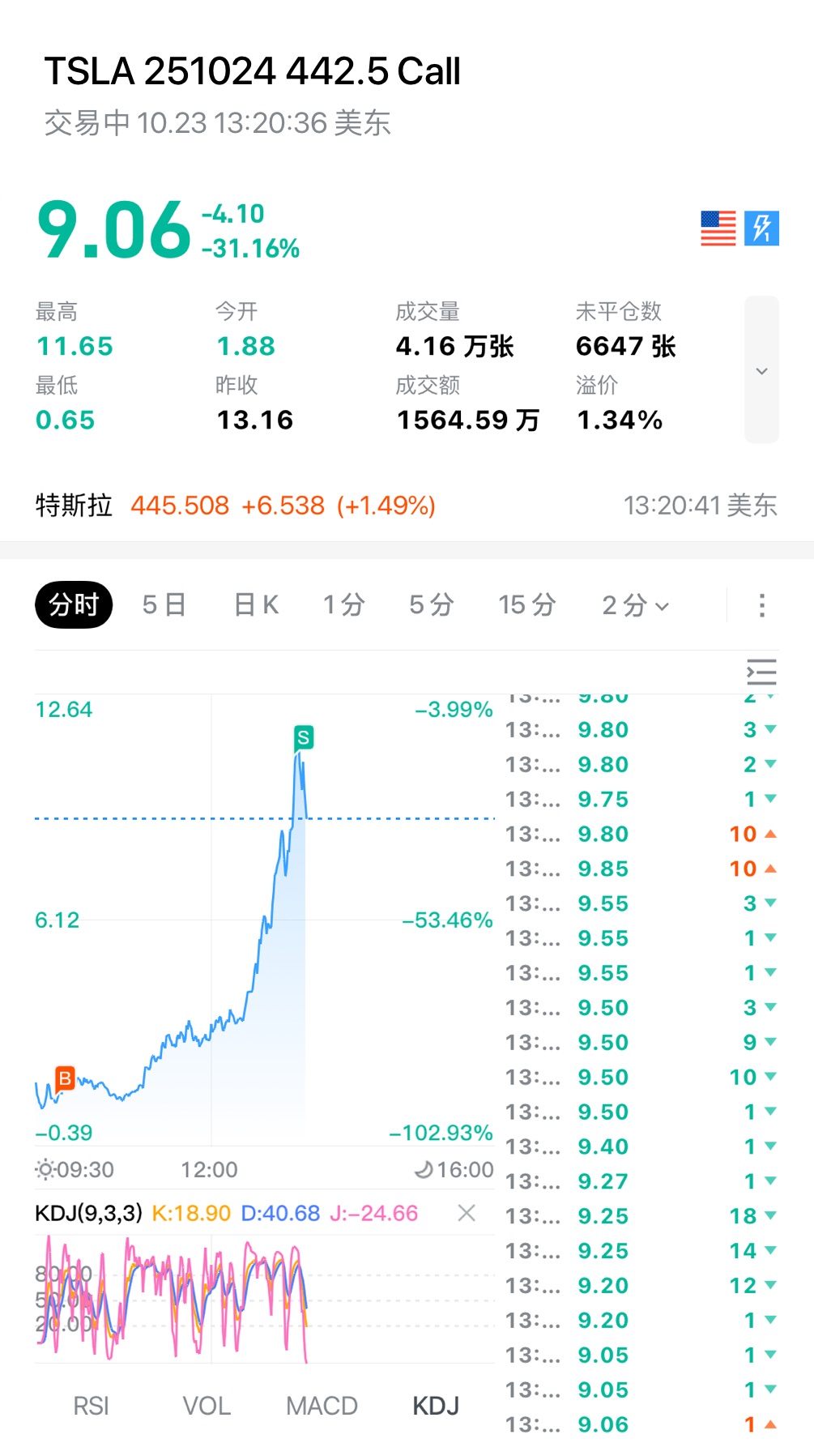This screenshot has height=1456, width=814.
Task: Close the KDJ indicator panel
Action: click(x=467, y=1213)
